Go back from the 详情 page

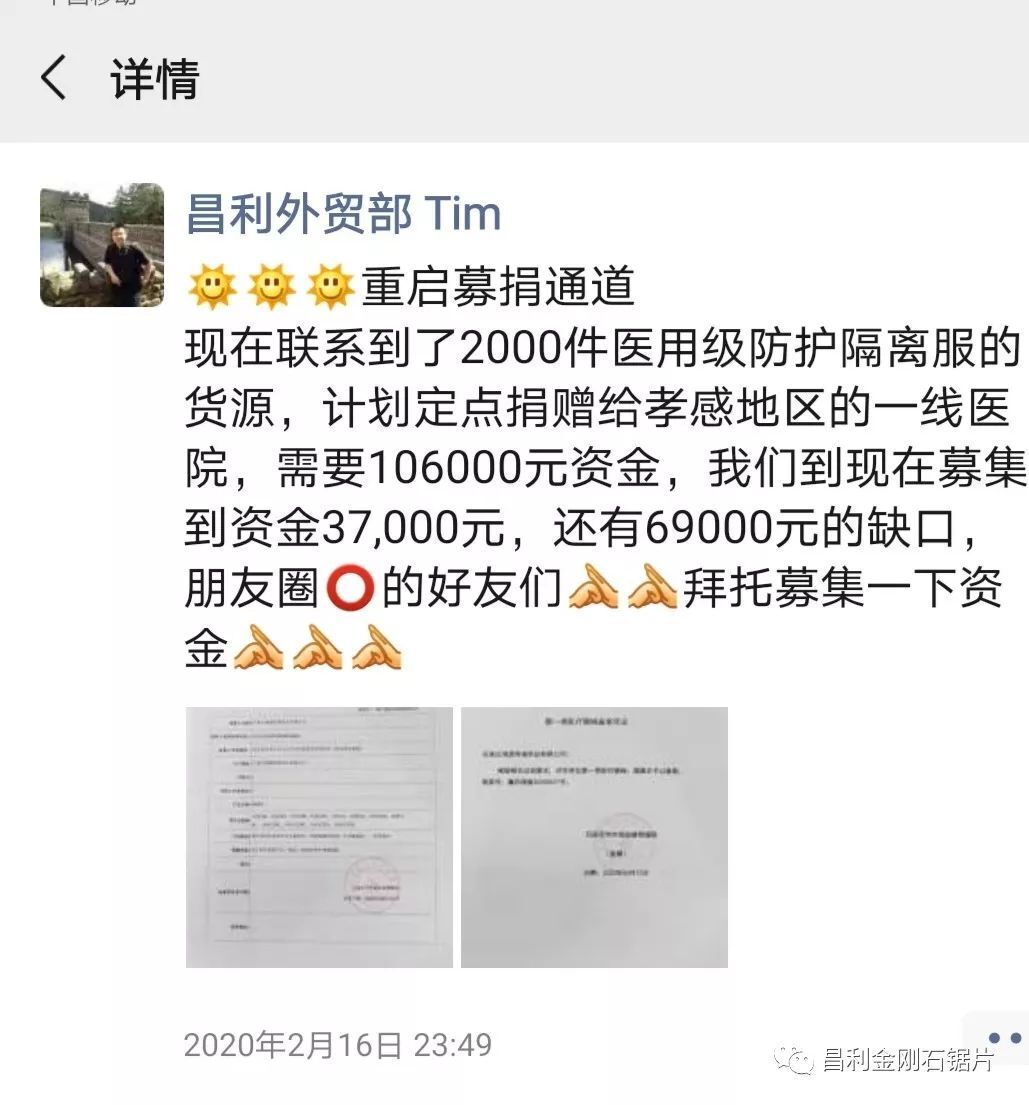pyautogui.click(x=53, y=78)
